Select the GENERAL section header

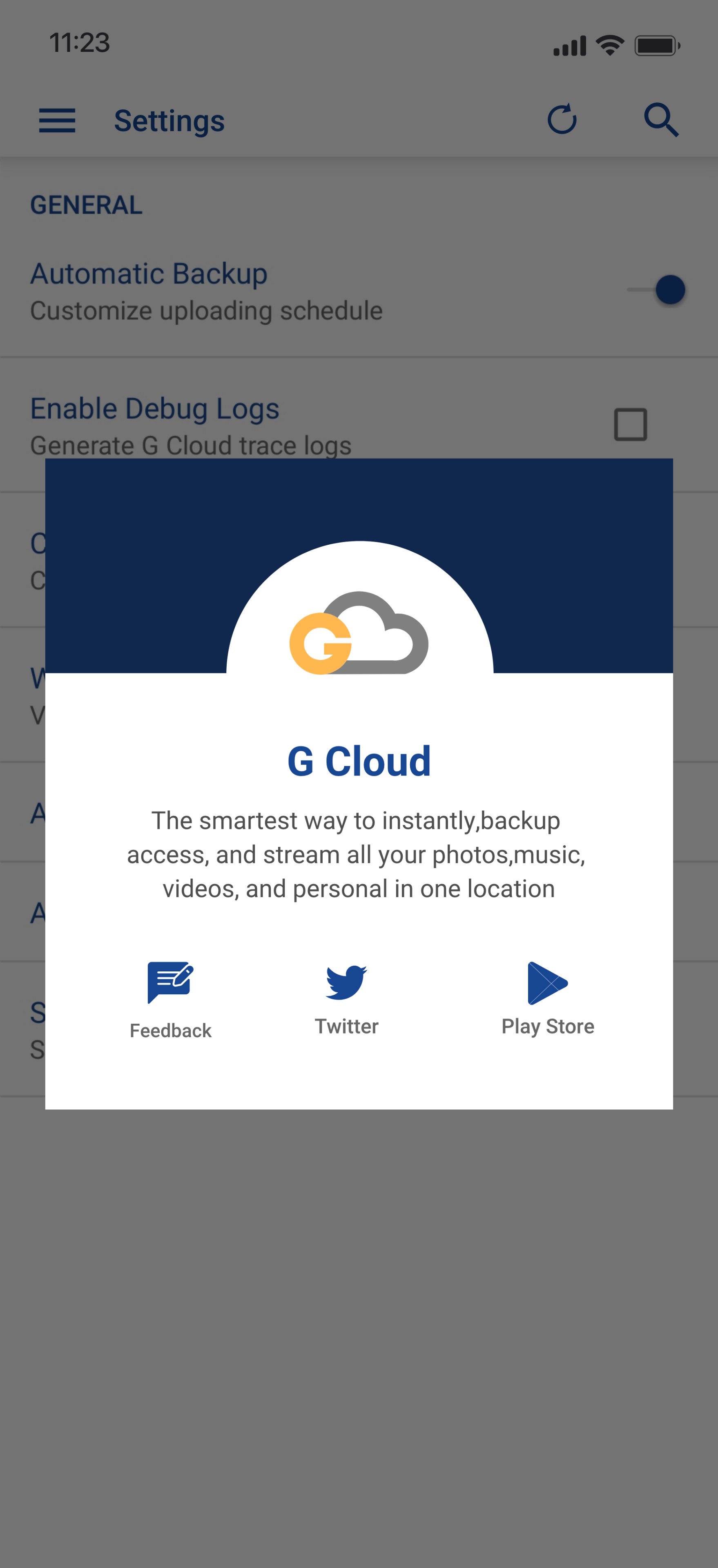pos(85,205)
